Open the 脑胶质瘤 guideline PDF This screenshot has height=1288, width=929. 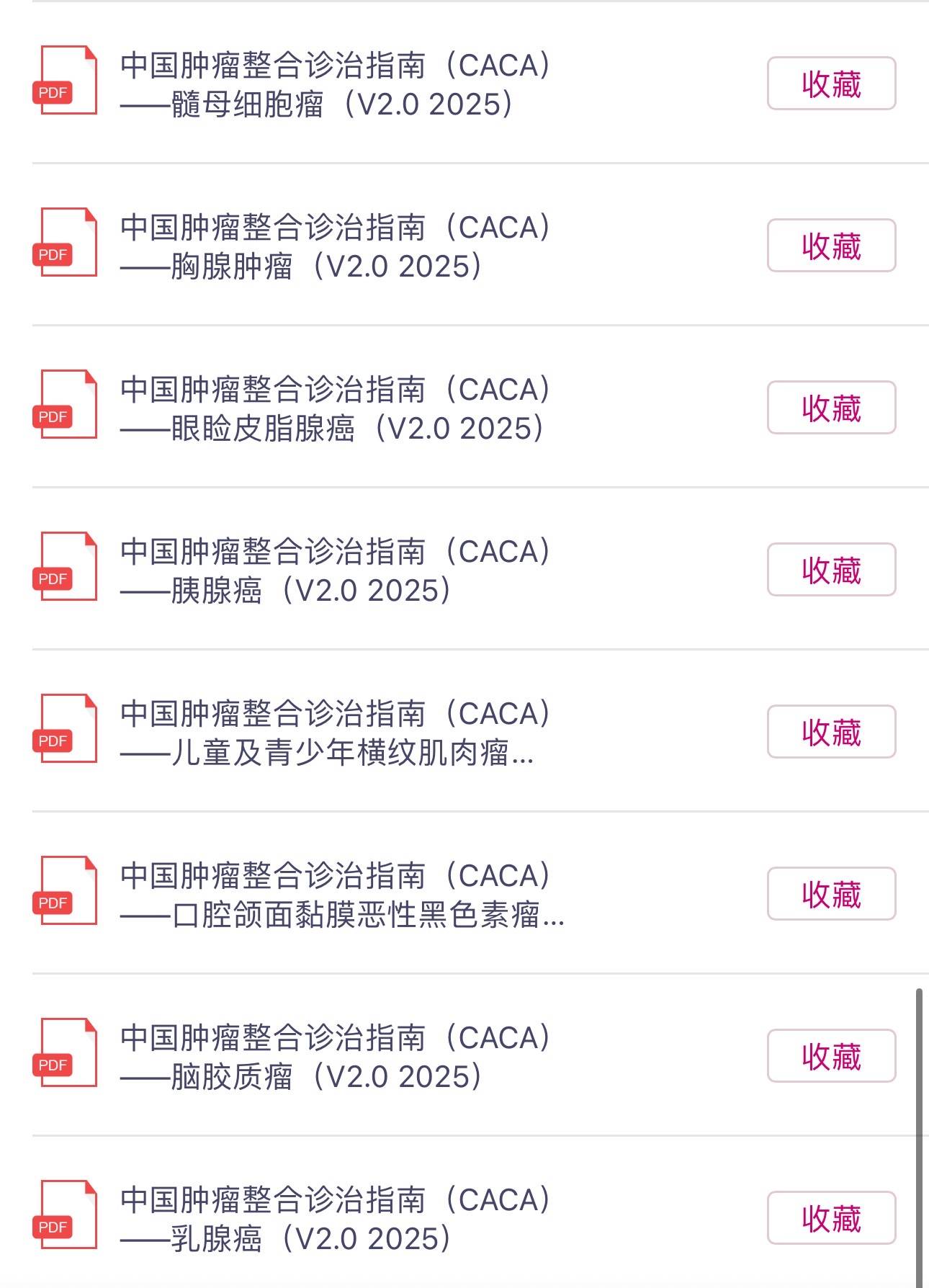(335, 1057)
